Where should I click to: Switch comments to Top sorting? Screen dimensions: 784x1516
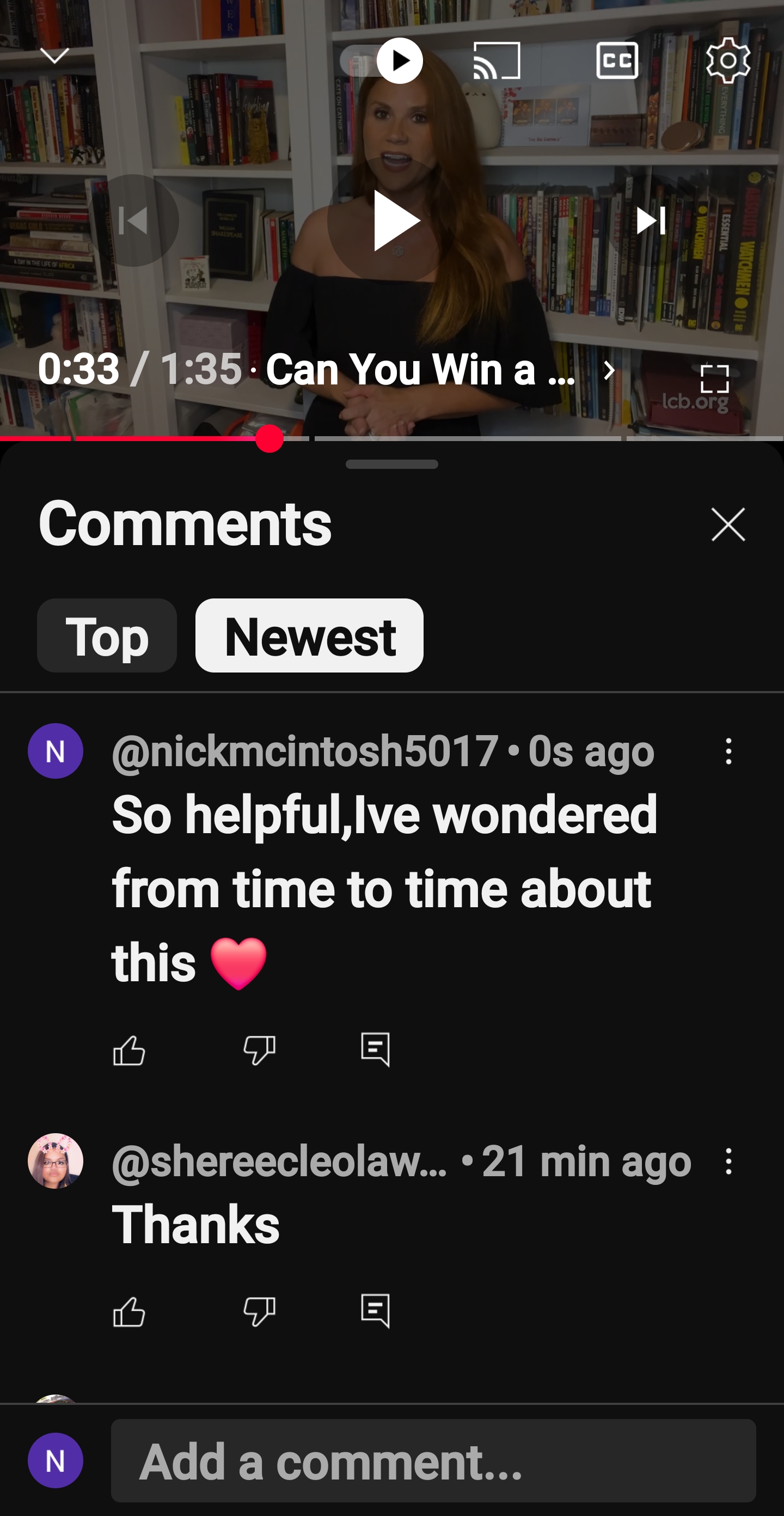[x=107, y=635]
